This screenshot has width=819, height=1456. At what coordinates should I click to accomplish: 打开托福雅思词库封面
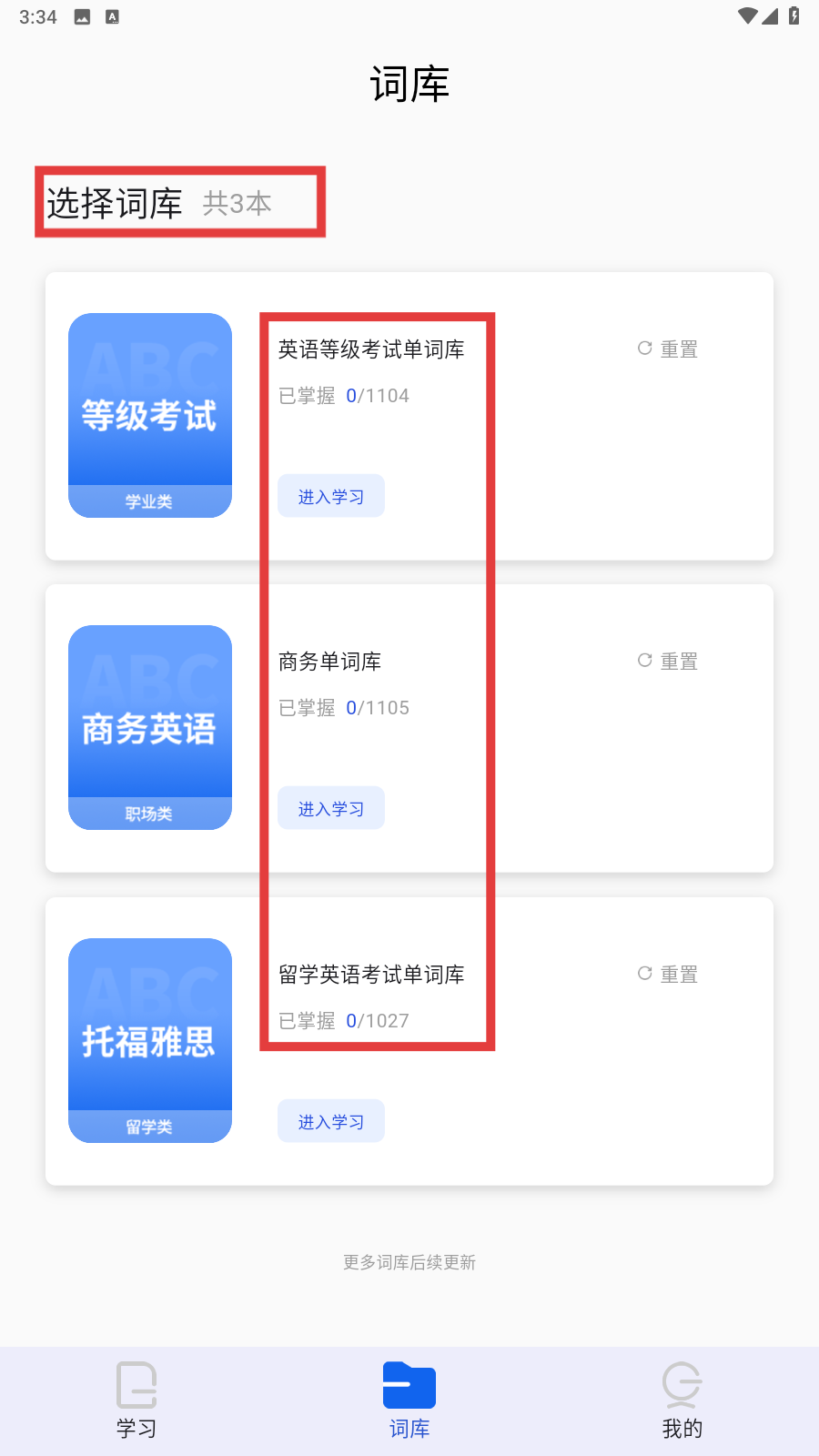(150, 1040)
